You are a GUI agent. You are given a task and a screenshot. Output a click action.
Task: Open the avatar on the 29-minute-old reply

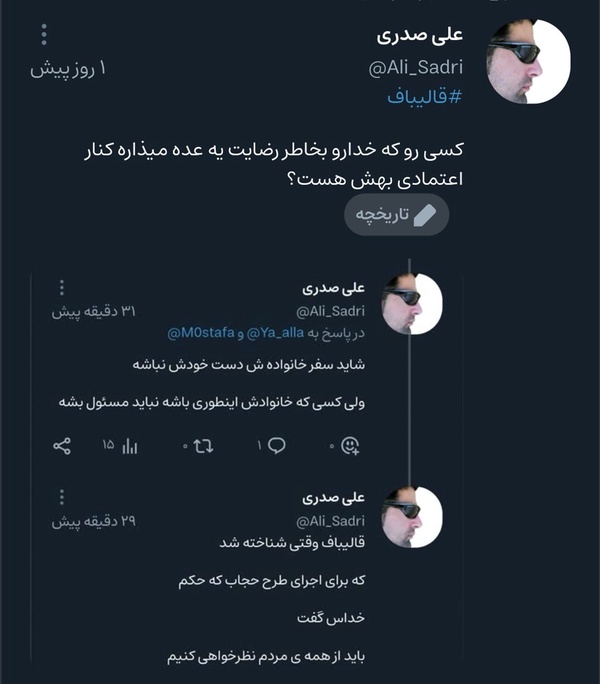412,517
